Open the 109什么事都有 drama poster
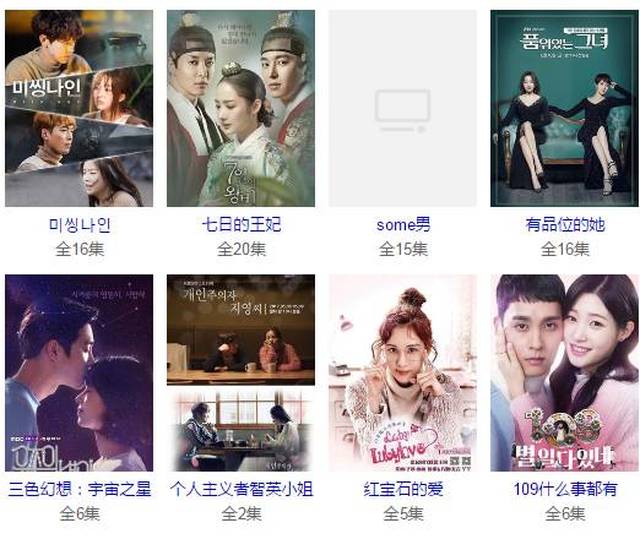The image size is (640, 539). [565, 373]
